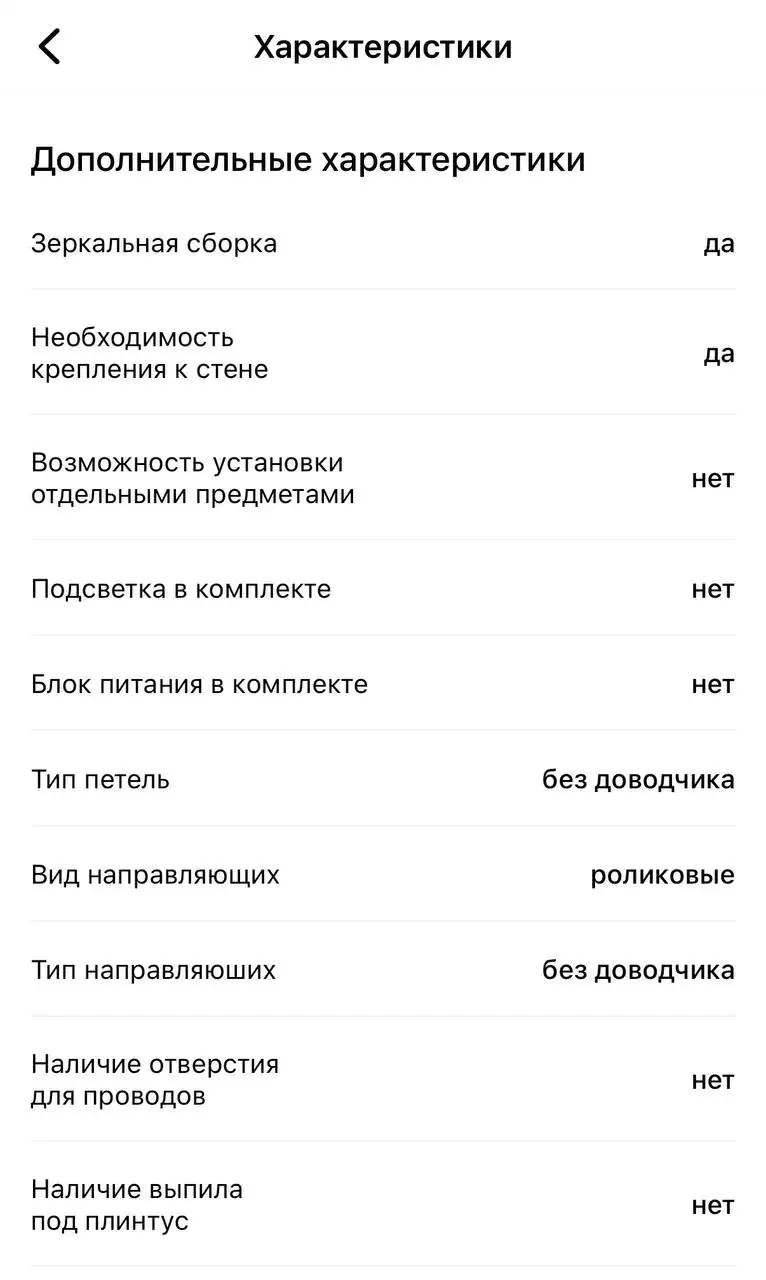This screenshot has width=766, height=1280.
Task: Tap the роликовые value
Action: tap(663, 874)
